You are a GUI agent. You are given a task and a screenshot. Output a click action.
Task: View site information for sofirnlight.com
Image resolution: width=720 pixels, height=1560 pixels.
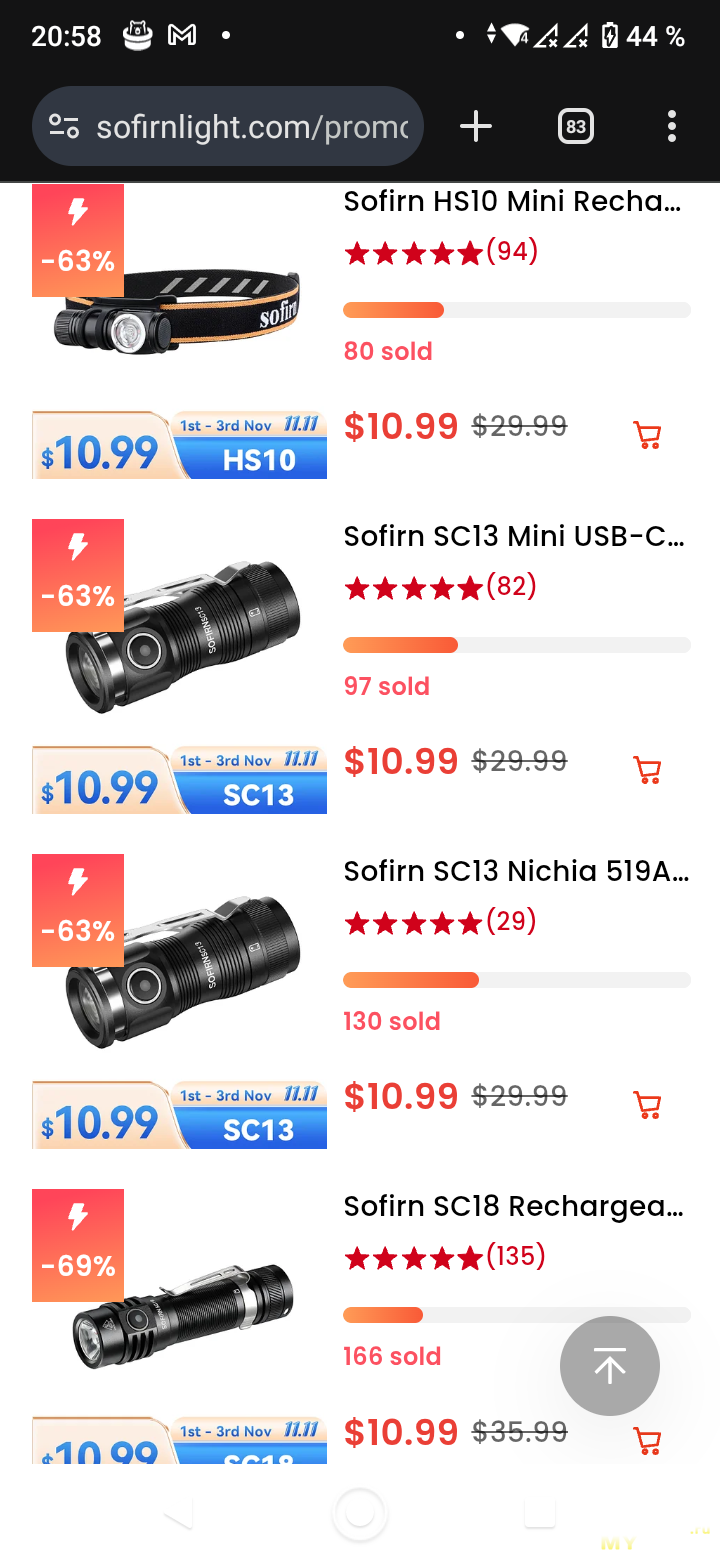64,127
